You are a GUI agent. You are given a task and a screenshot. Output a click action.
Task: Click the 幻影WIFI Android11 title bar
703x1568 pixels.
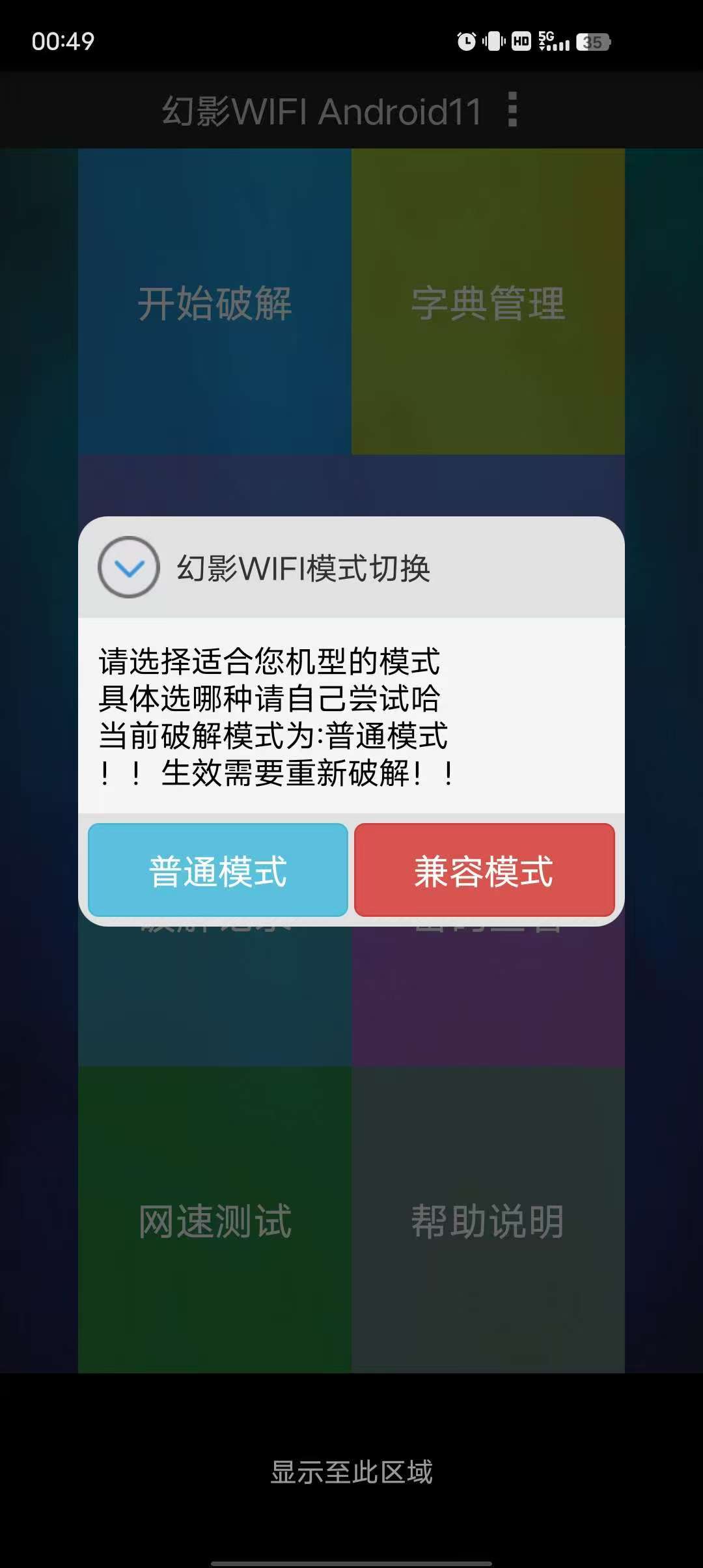coord(322,112)
